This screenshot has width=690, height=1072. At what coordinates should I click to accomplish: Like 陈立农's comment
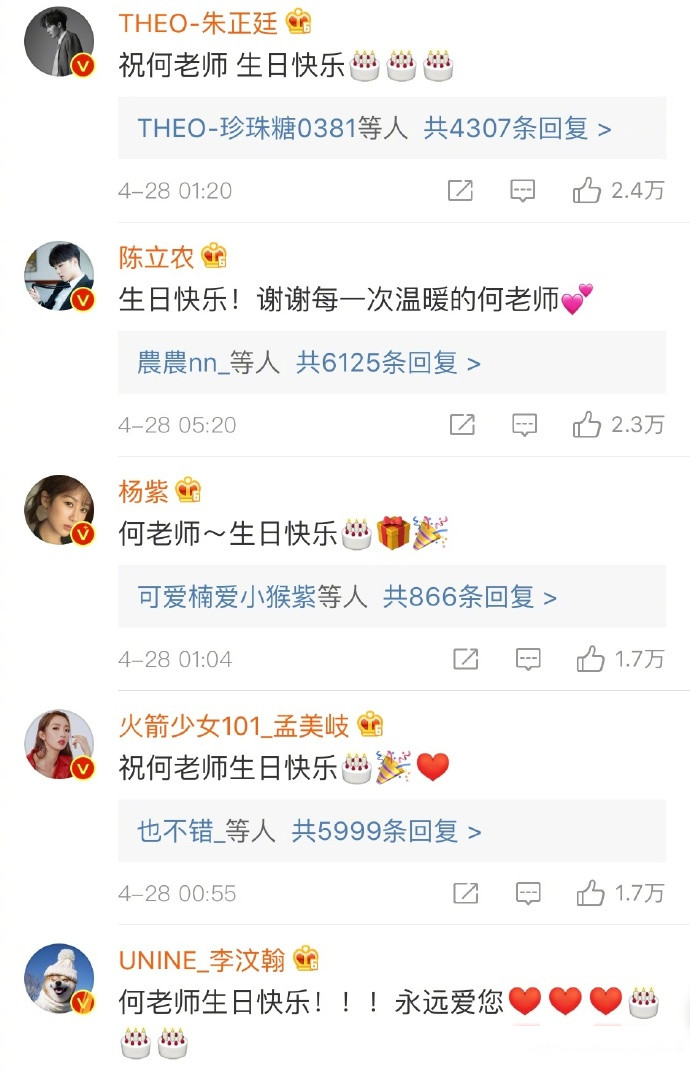click(x=587, y=425)
